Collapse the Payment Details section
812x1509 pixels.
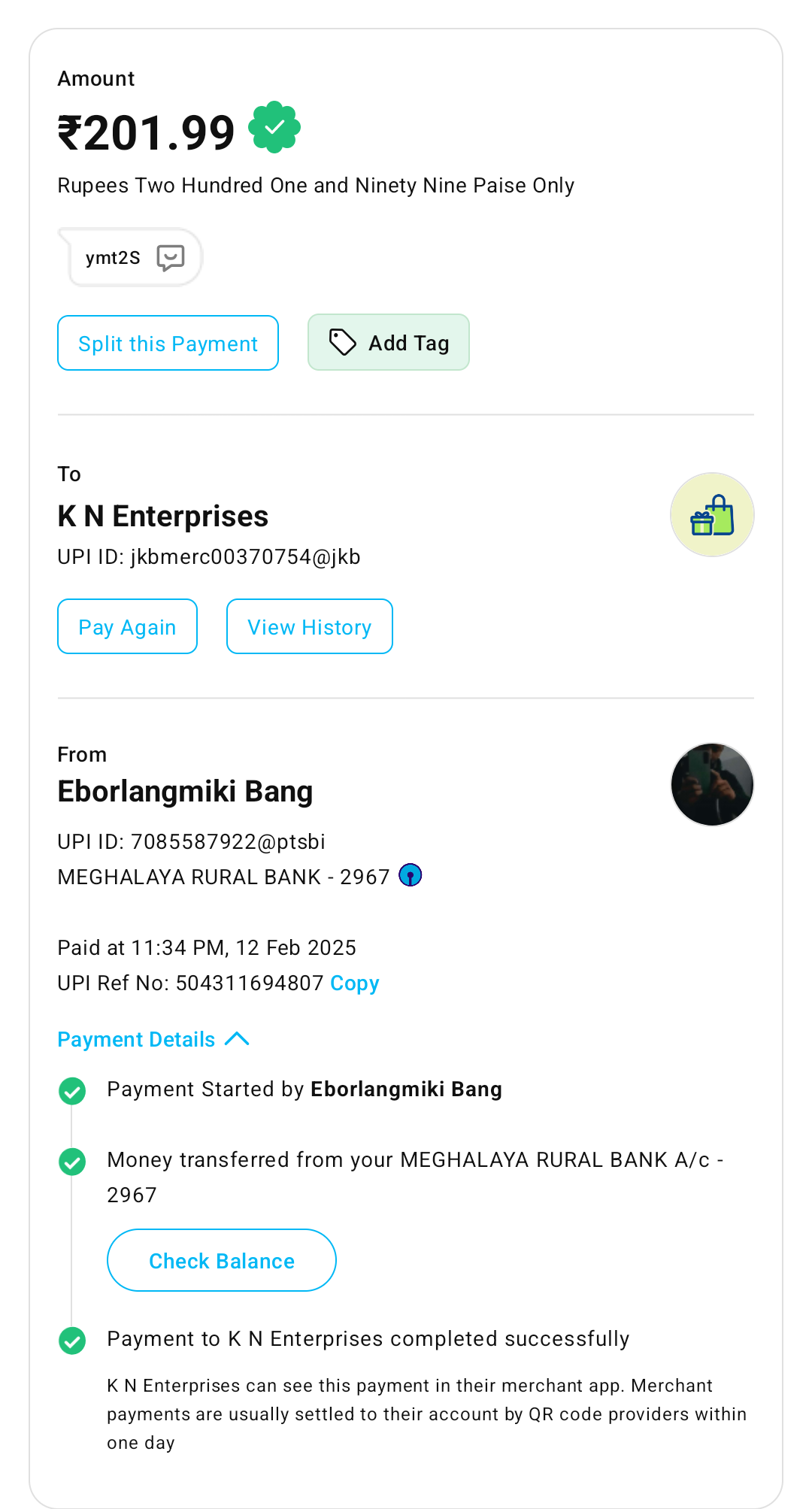point(153,1039)
